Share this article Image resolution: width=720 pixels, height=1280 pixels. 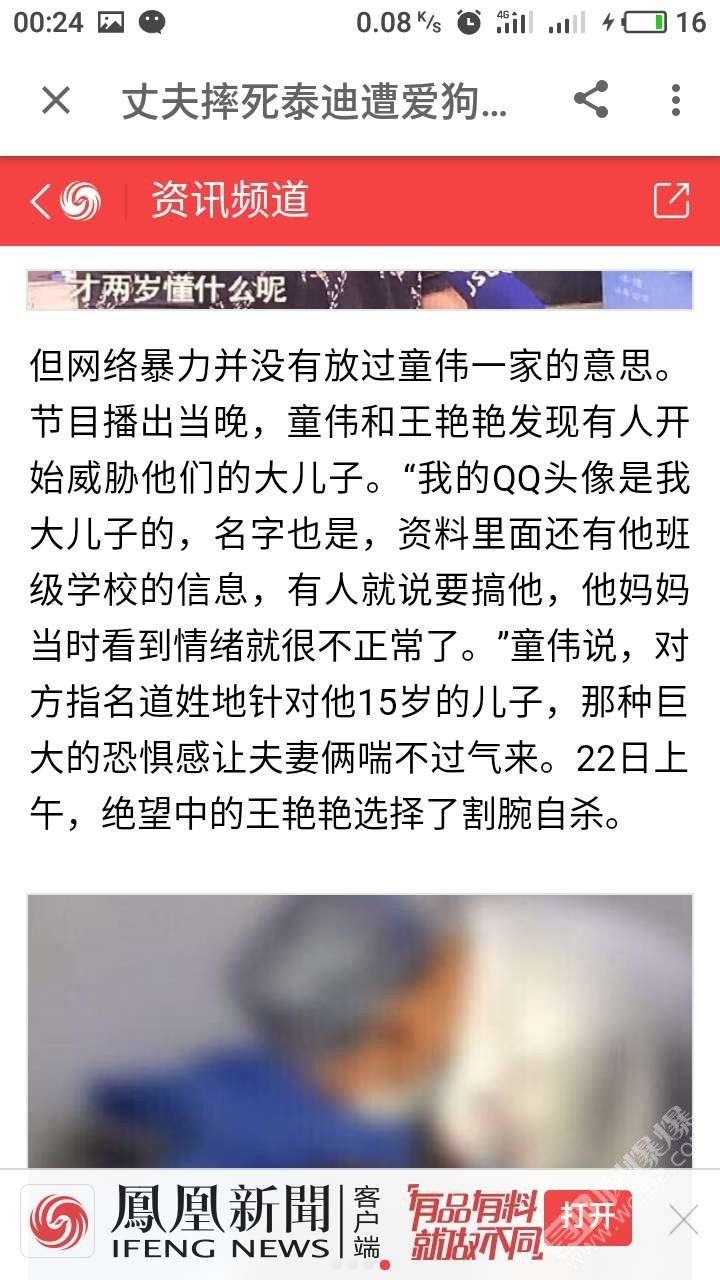click(591, 100)
